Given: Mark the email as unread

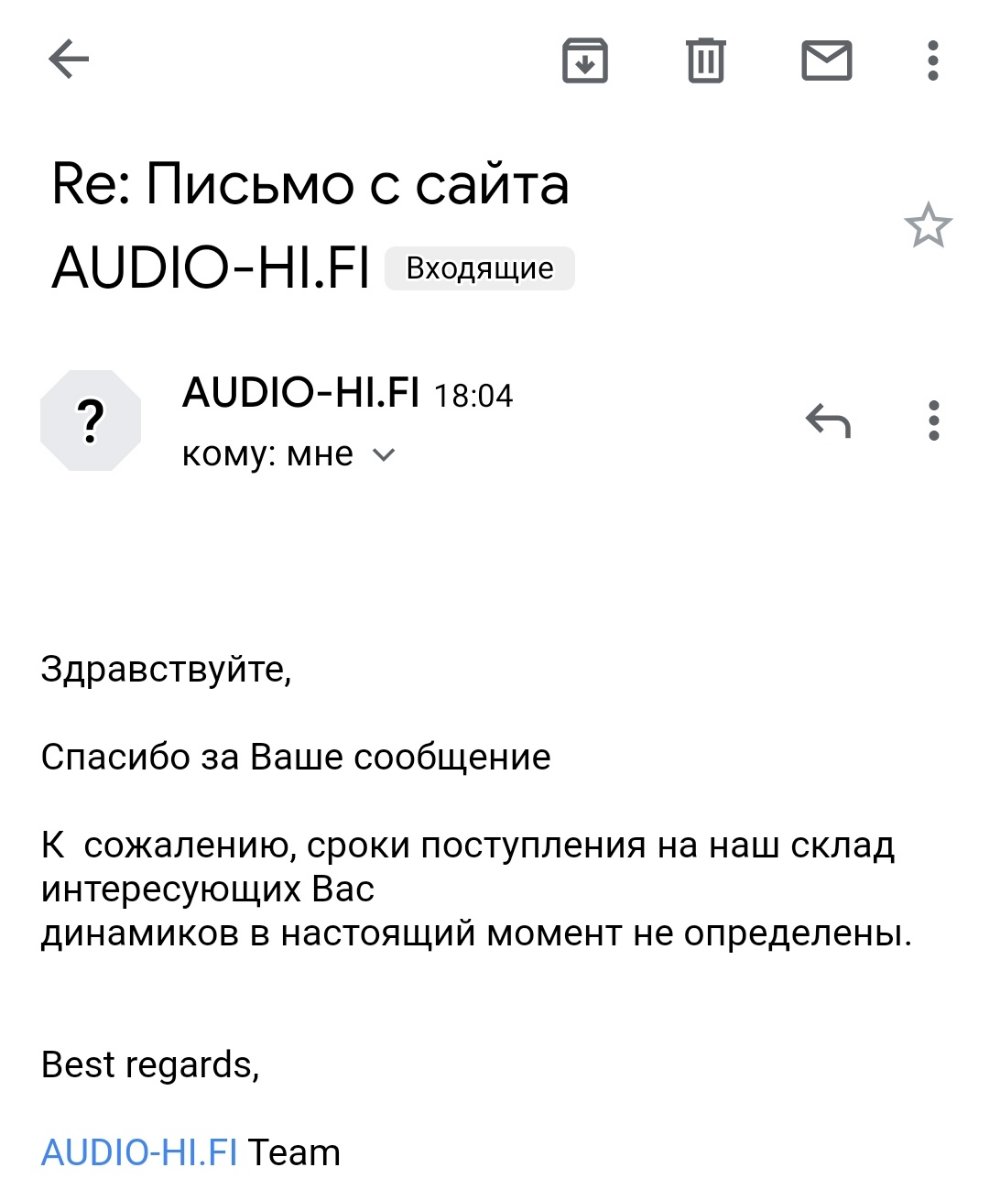Looking at the screenshot, I should (827, 61).
